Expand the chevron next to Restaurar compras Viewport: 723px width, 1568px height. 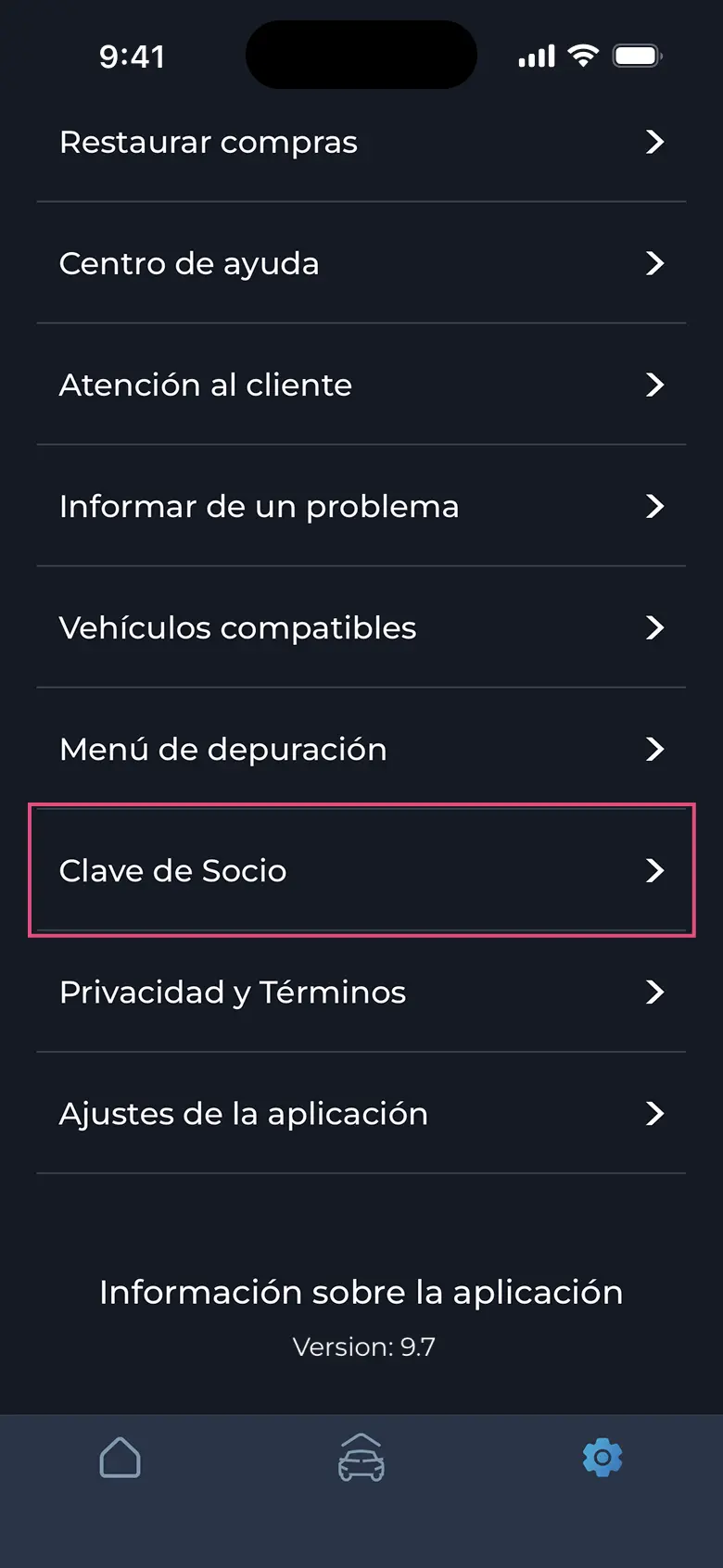(655, 142)
